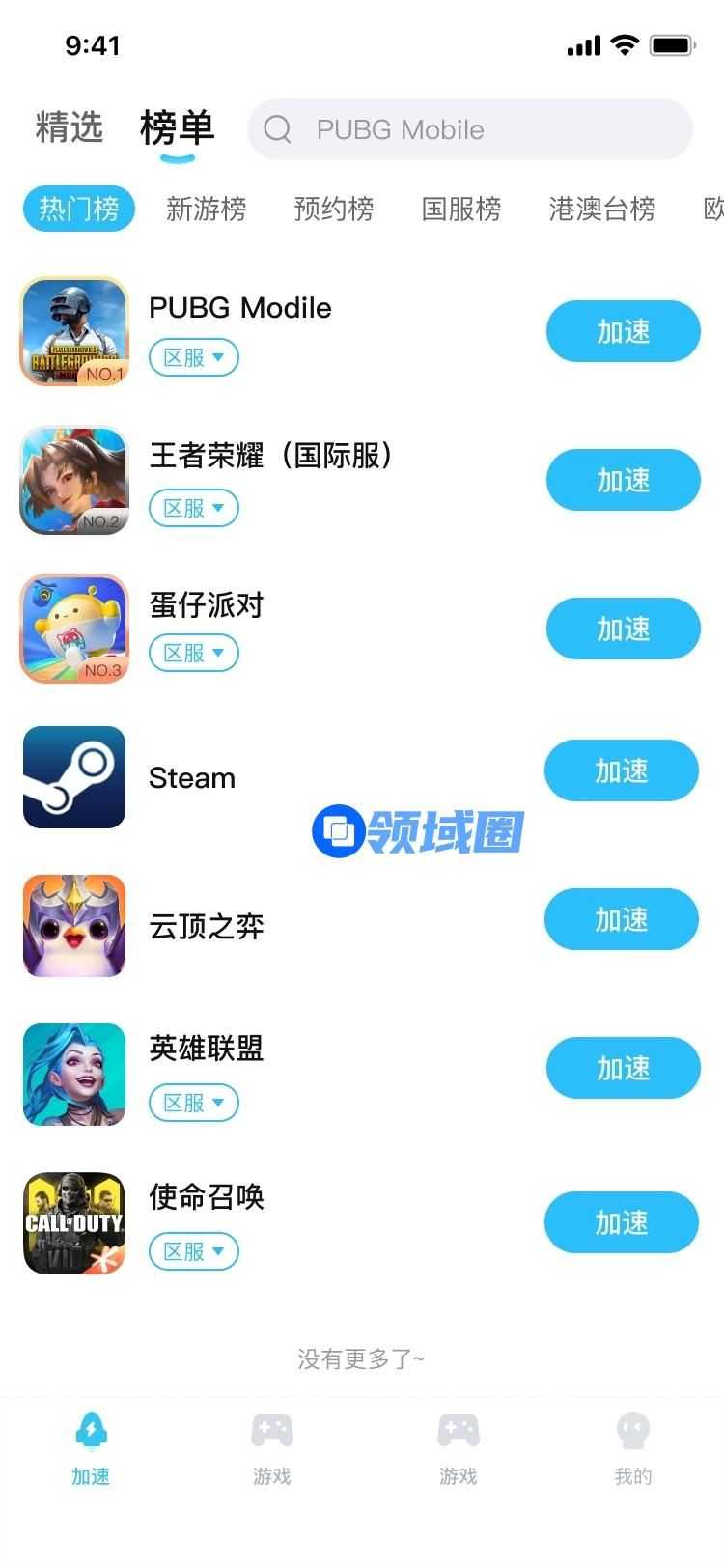This screenshot has height=1568, width=724.
Task: Open the 区服 picker under 使命召唤
Action: pyautogui.click(x=193, y=1251)
